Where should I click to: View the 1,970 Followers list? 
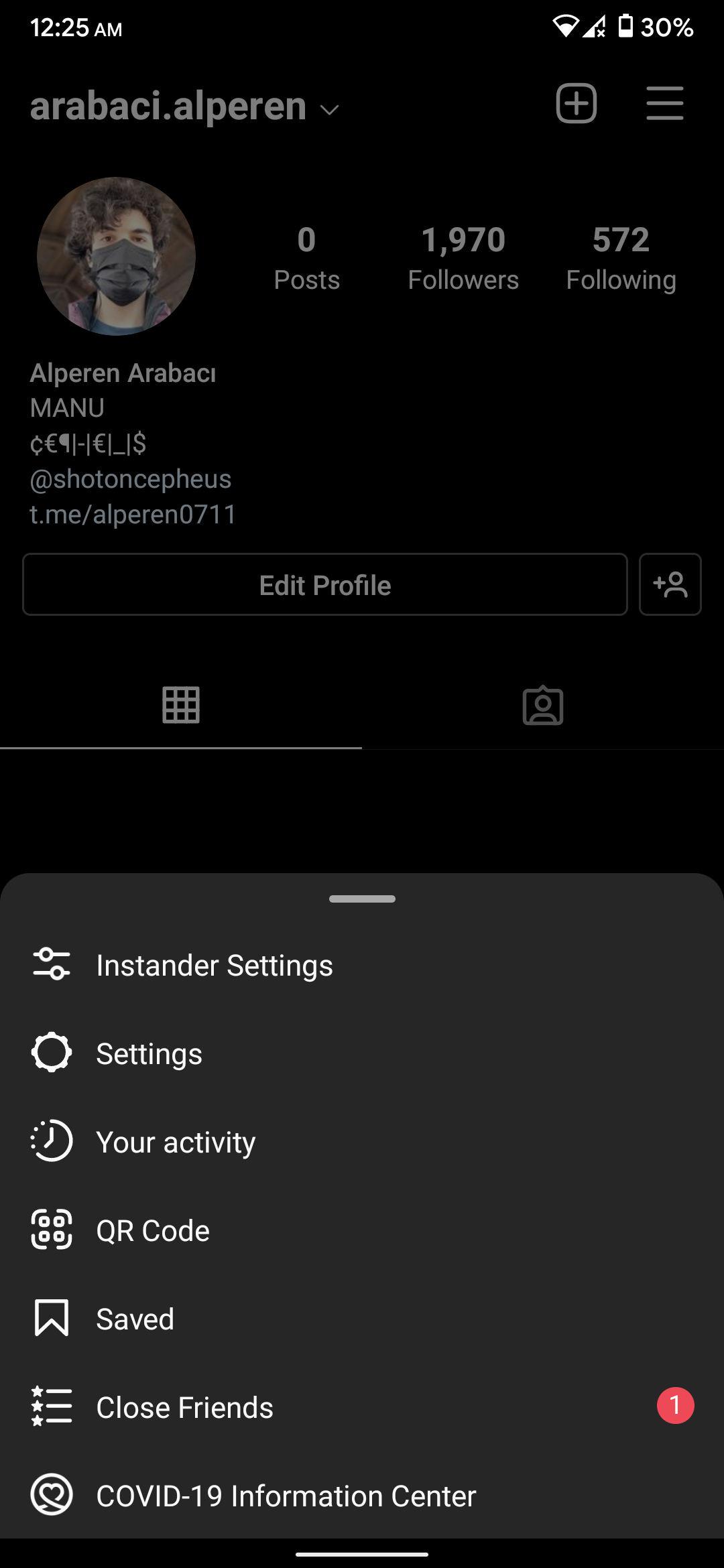coord(463,258)
